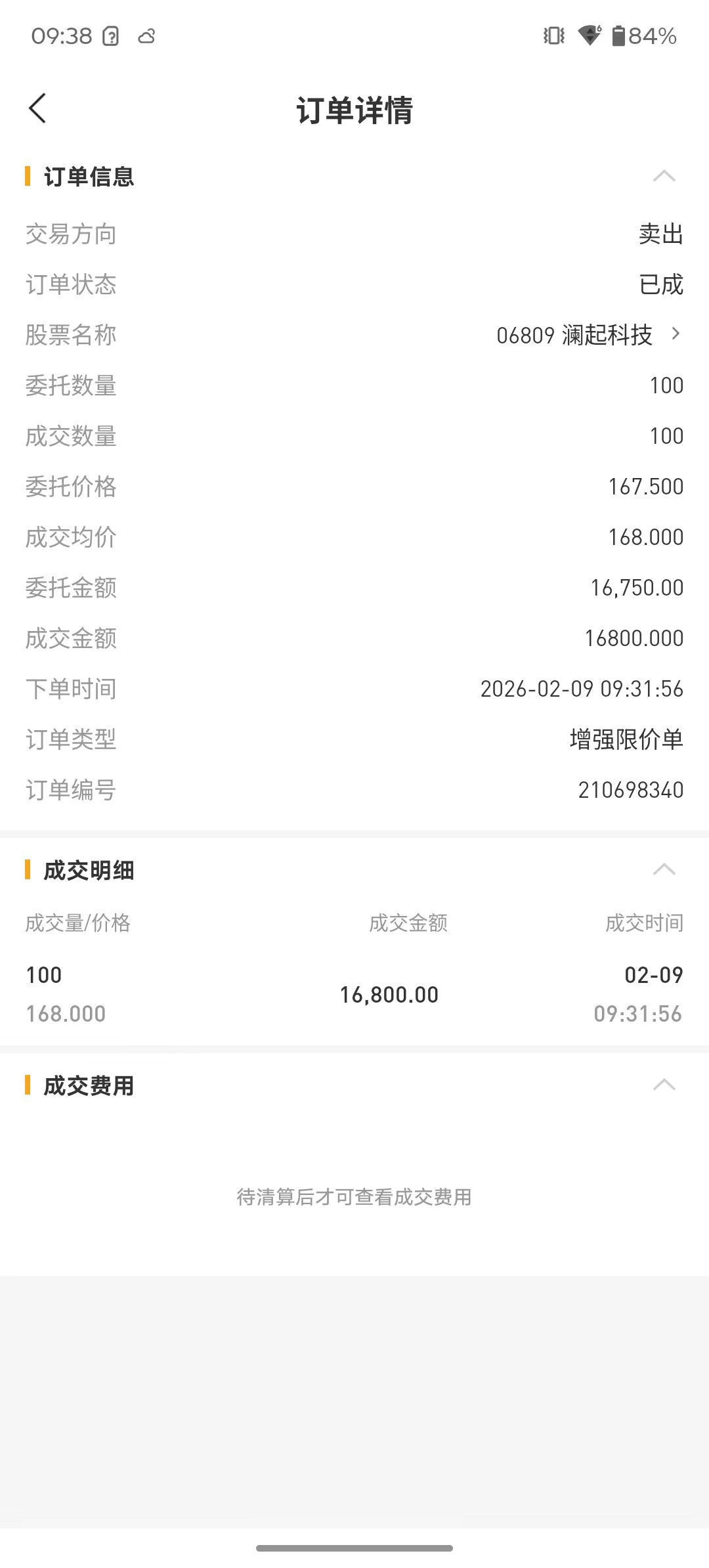Collapse the 成交明细 section
Image resolution: width=709 pixels, height=1568 pixels.
click(664, 869)
